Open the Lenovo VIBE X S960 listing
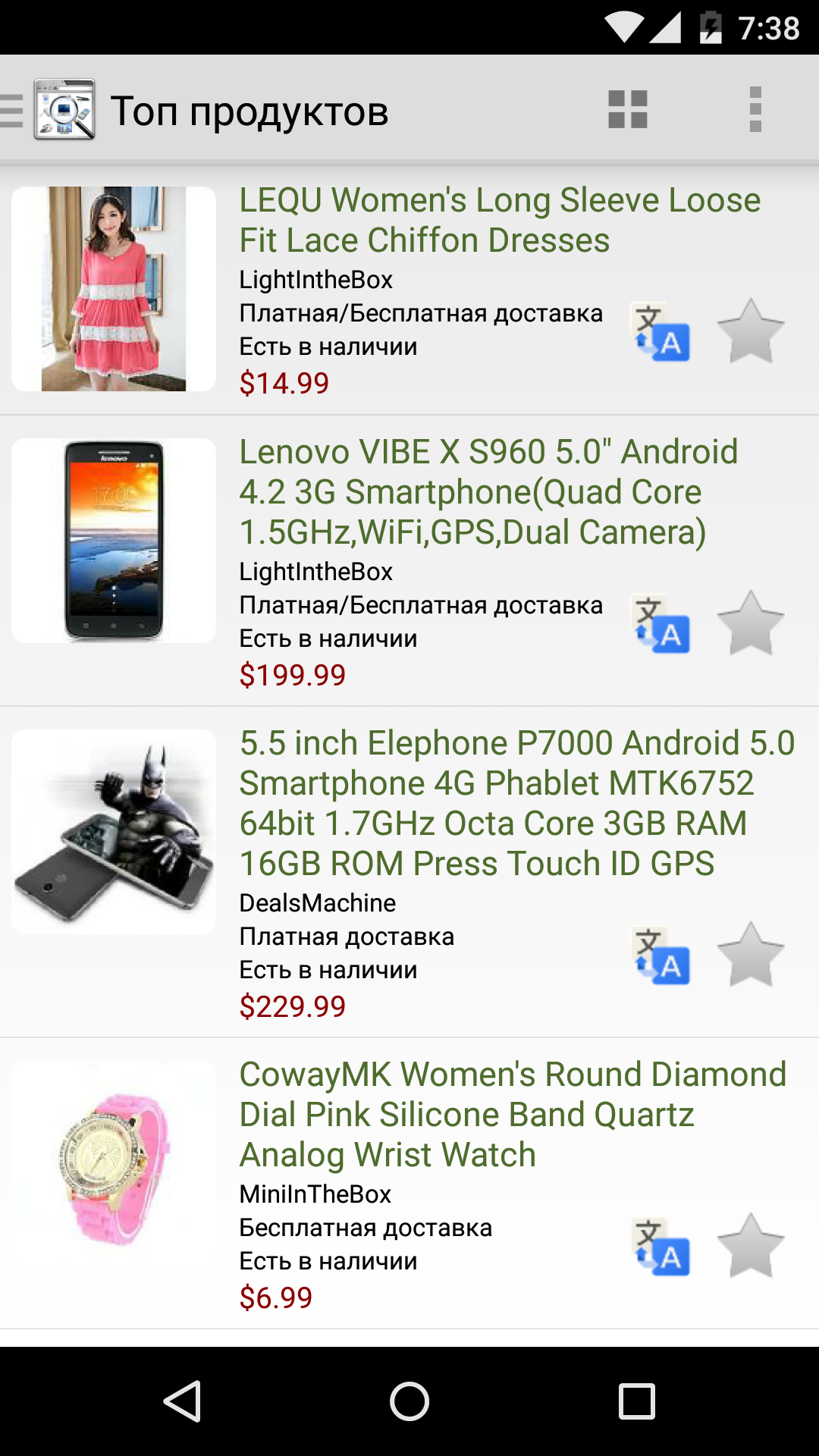 [x=409, y=561]
